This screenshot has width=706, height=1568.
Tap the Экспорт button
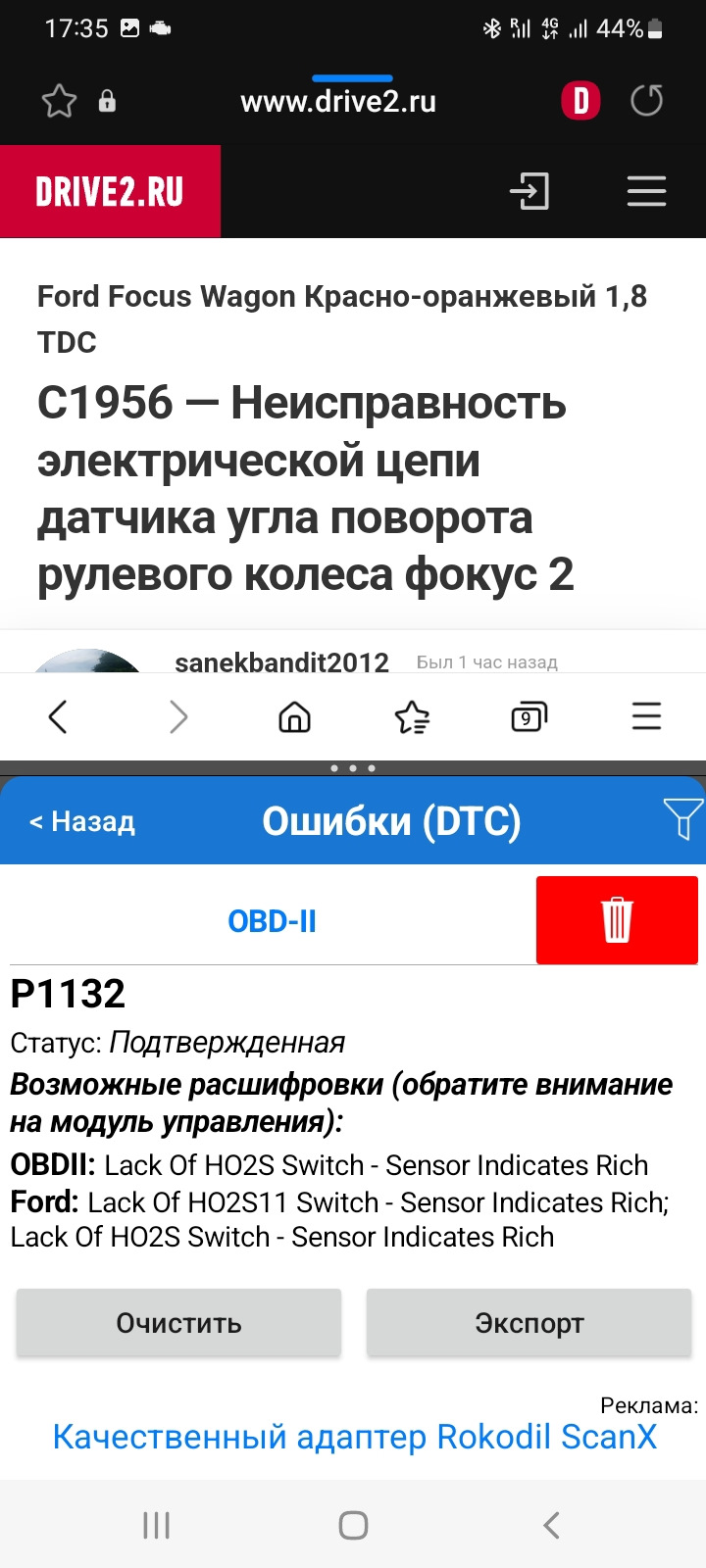529,1323
